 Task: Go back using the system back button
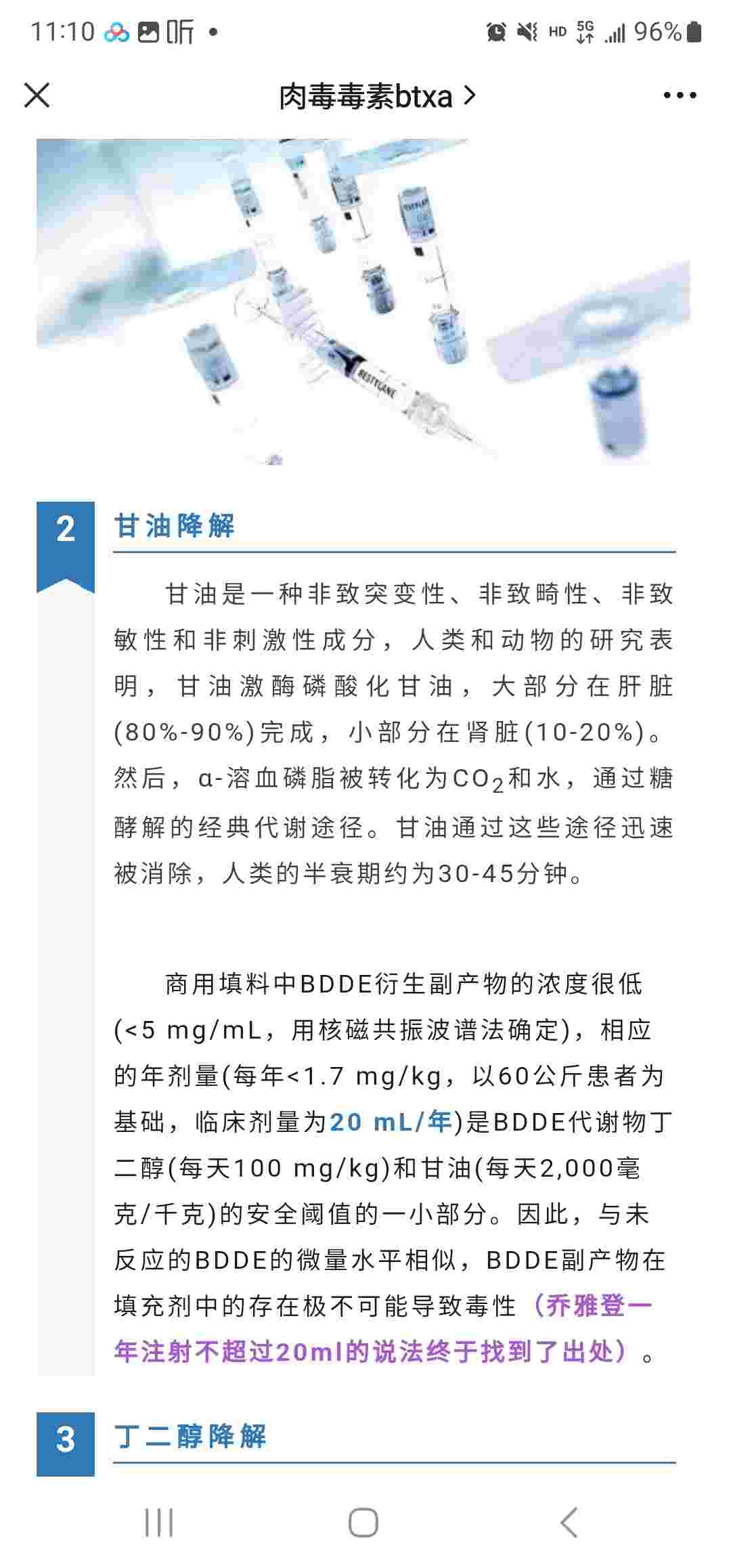[569, 1523]
